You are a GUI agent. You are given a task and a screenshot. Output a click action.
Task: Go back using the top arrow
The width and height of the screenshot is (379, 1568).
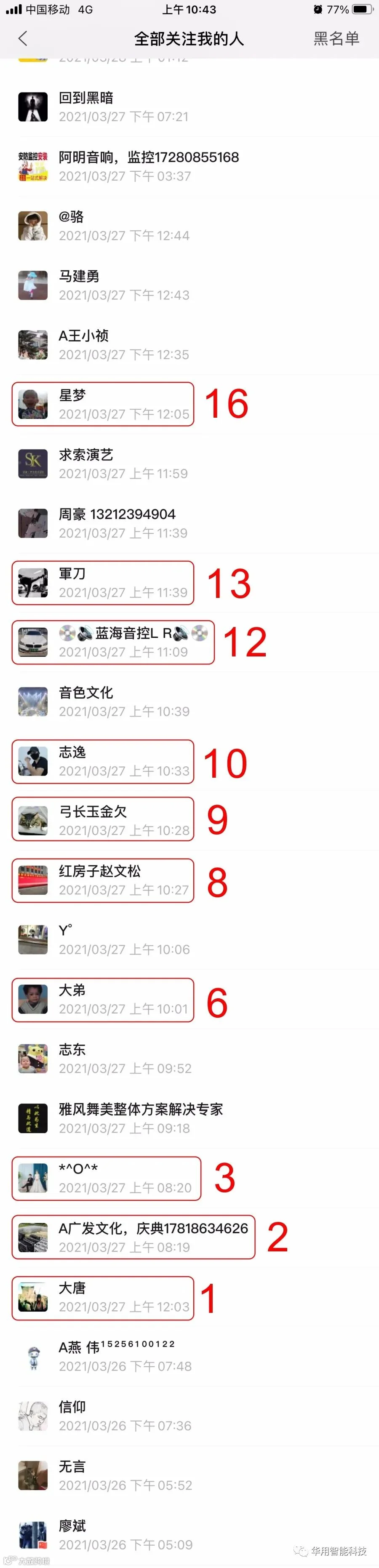click(x=23, y=39)
